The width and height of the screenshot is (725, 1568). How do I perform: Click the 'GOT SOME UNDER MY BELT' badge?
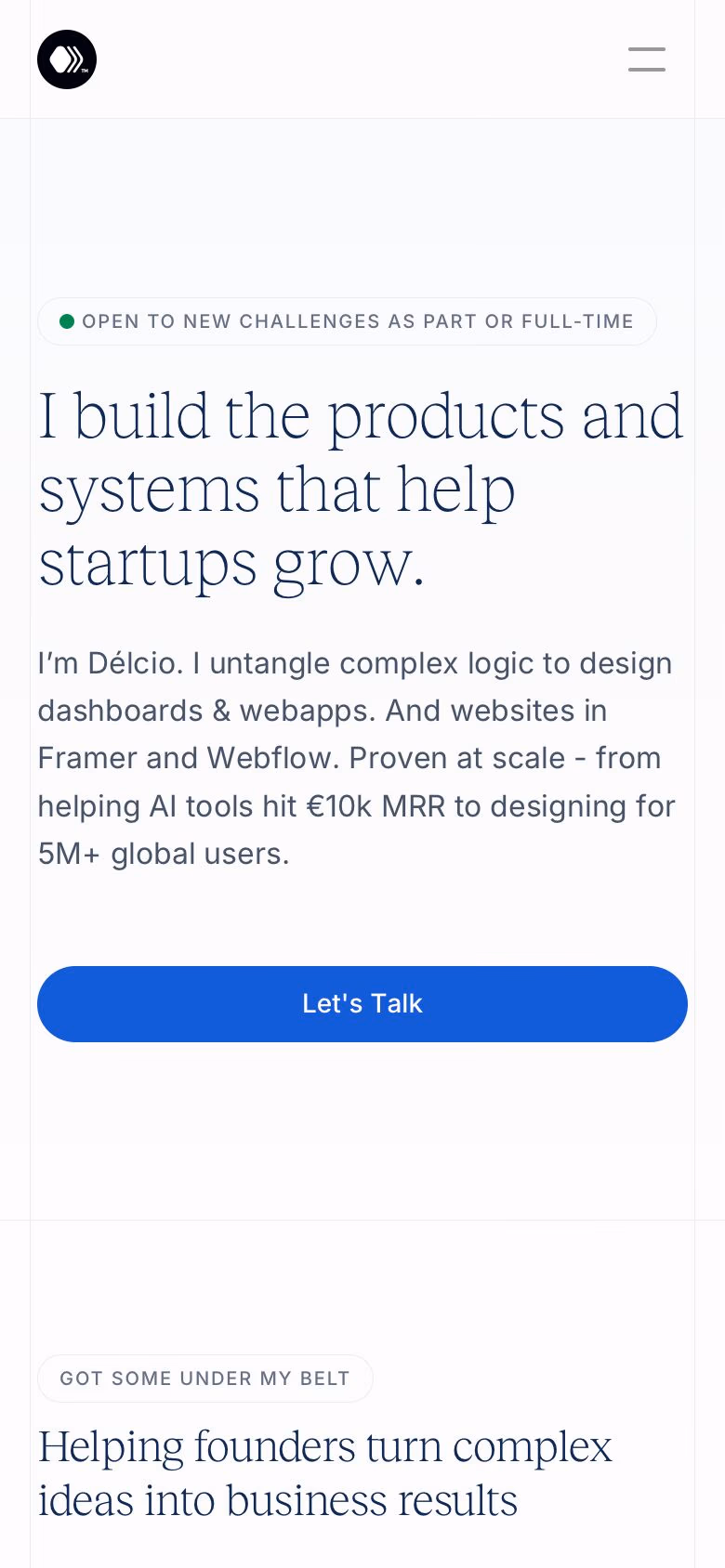click(204, 1379)
